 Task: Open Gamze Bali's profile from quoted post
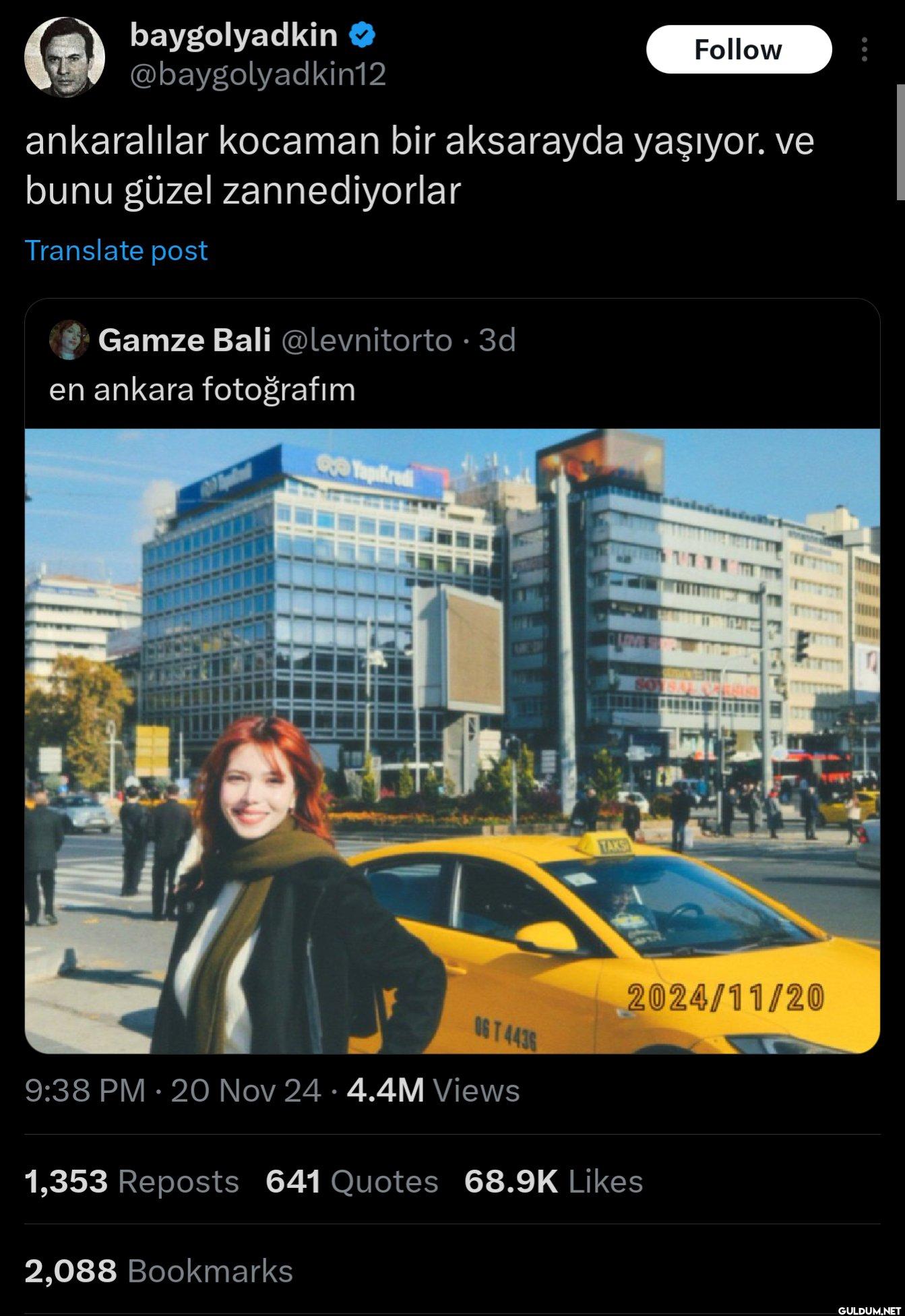pyautogui.click(x=184, y=340)
